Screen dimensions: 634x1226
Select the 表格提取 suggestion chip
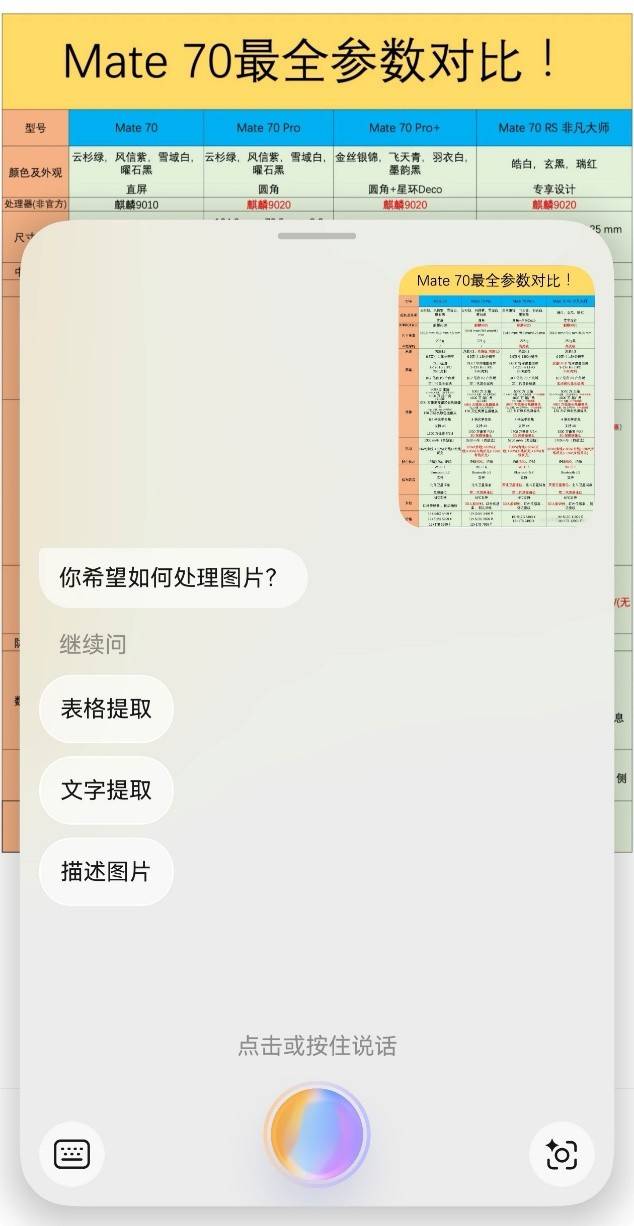[106, 709]
